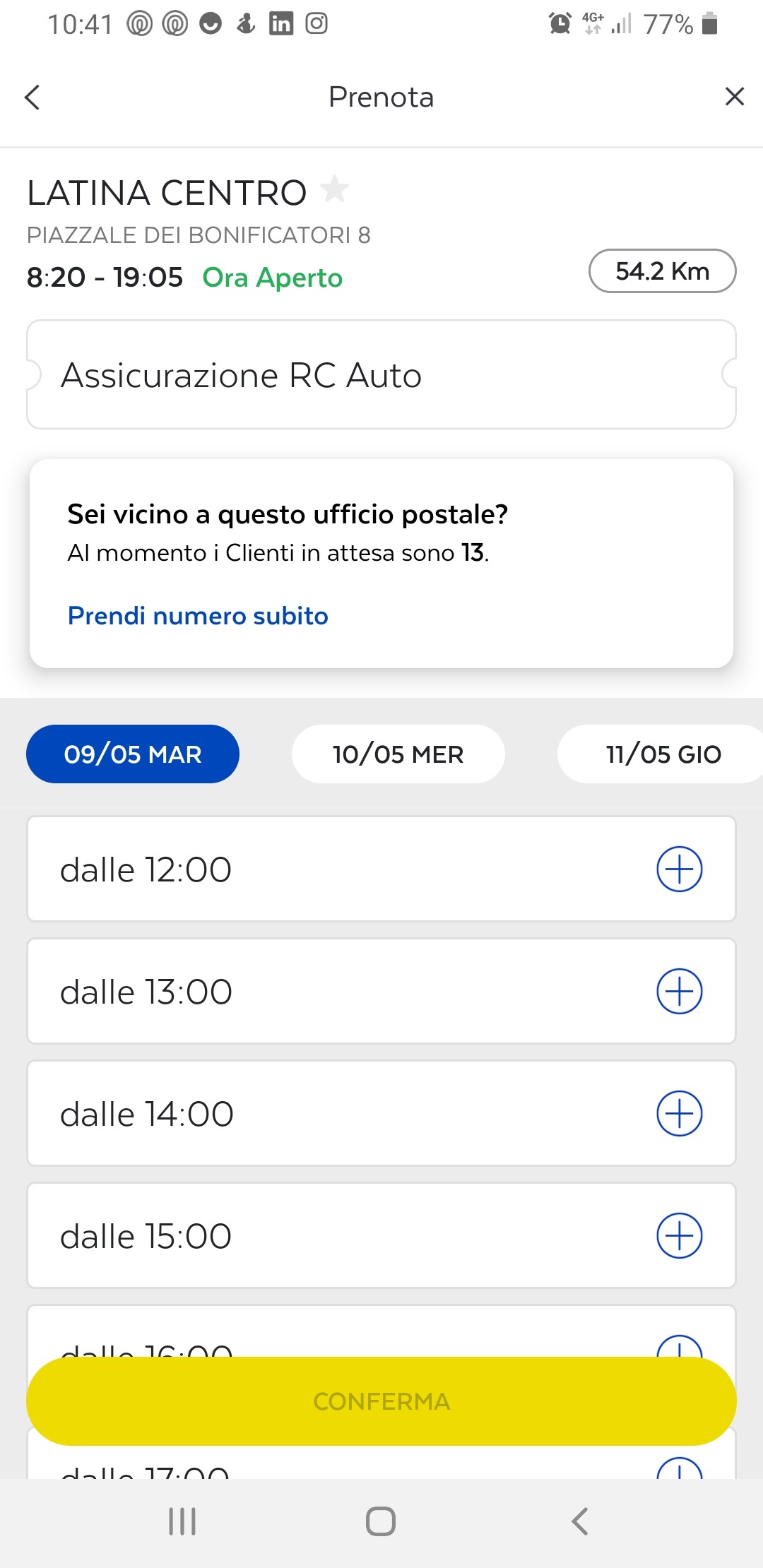Go to the home screen
Viewport: 763px width, 1568px height.
click(381, 1521)
